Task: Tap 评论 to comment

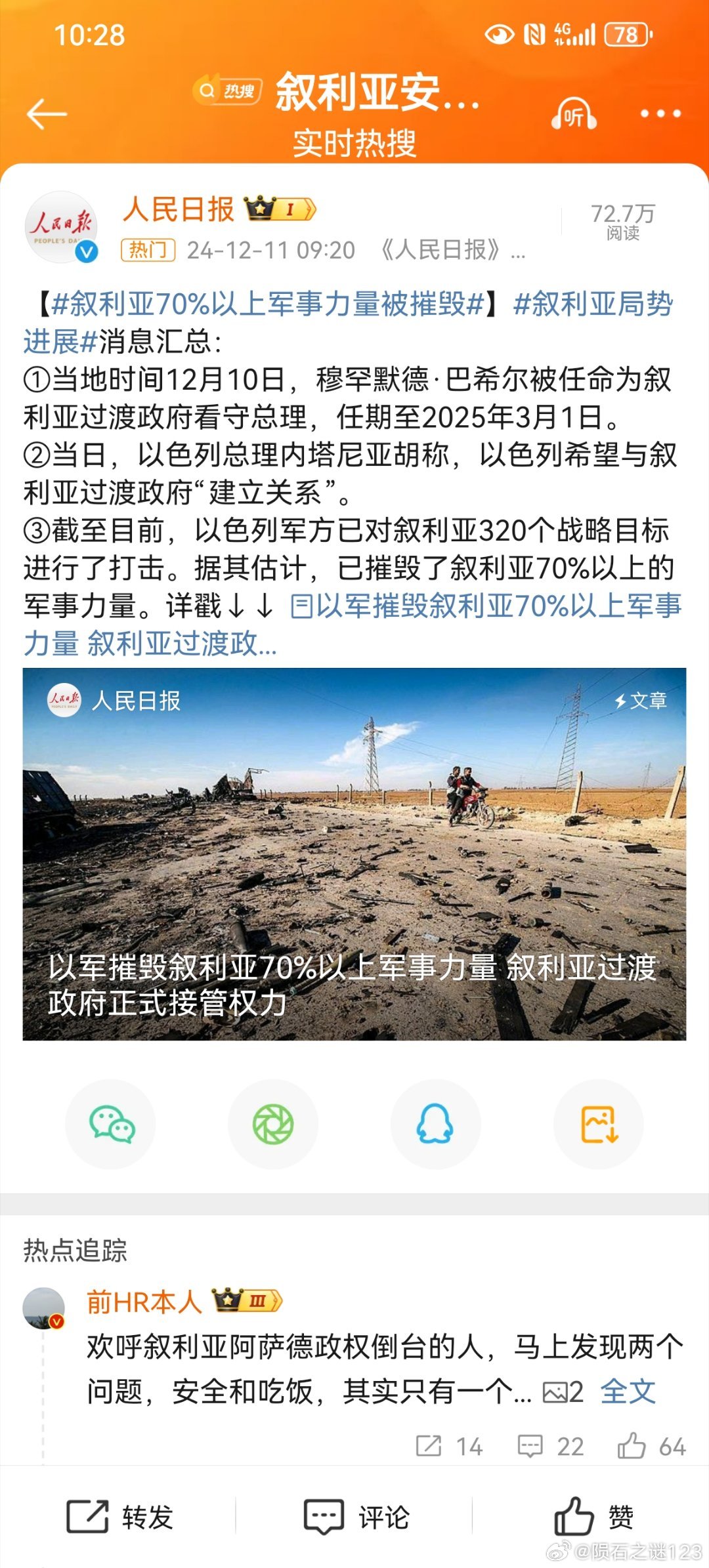Action: click(356, 1517)
